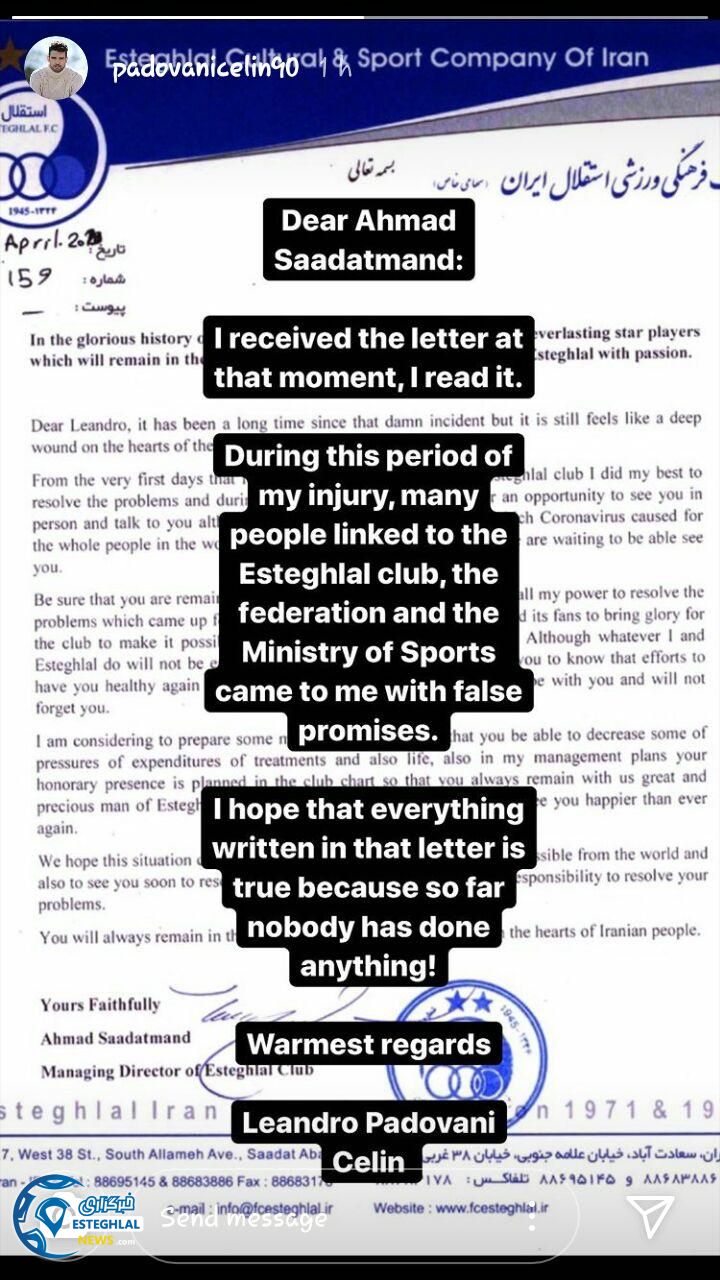The height and width of the screenshot is (1280, 720).
Task: Open the story's three-dot options menu
Action: pyautogui.click(x=535, y=1217)
